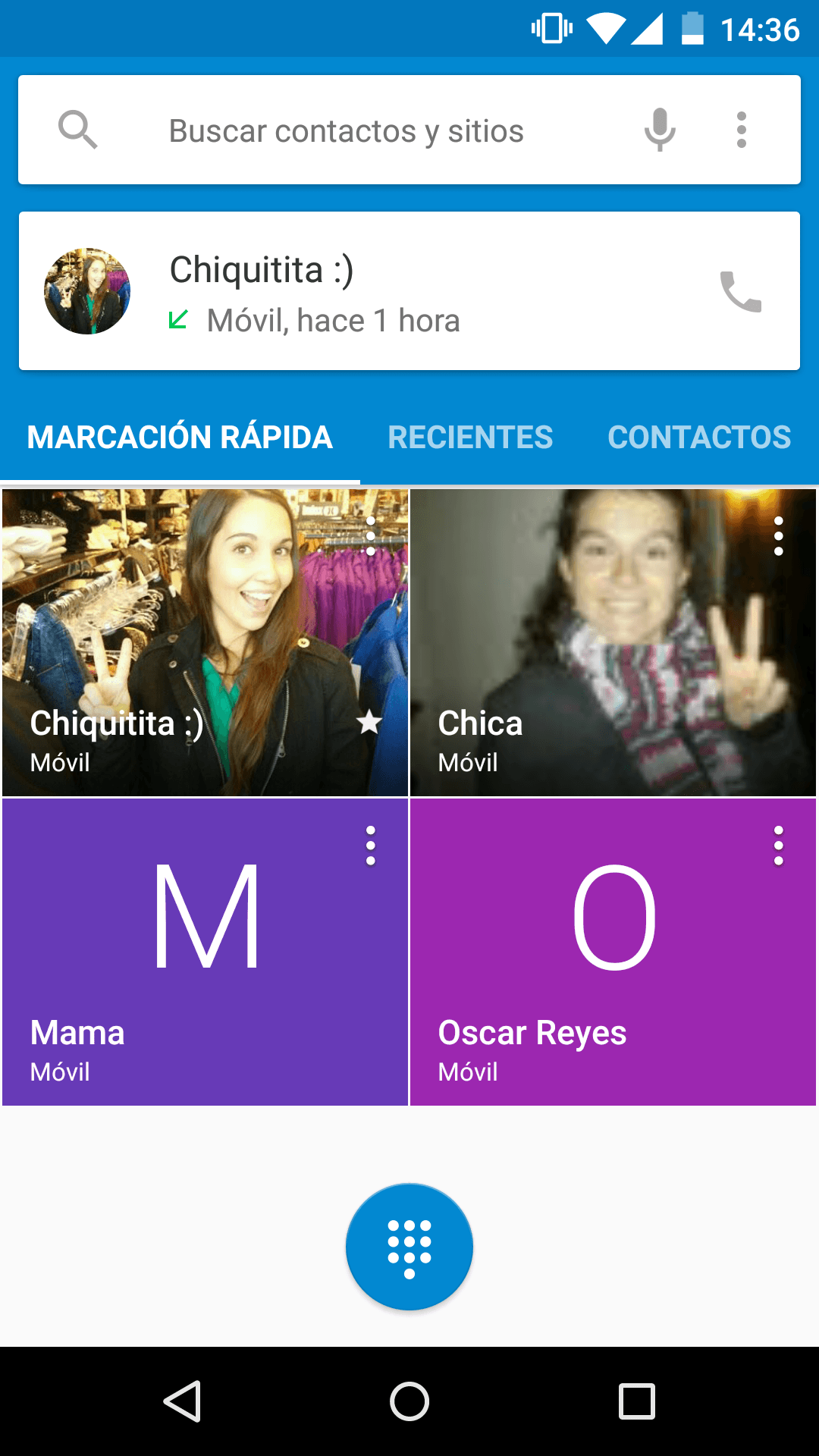Call Chiquitita :) with the phone icon
819x1456 pixels.
(x=740, y=291)
